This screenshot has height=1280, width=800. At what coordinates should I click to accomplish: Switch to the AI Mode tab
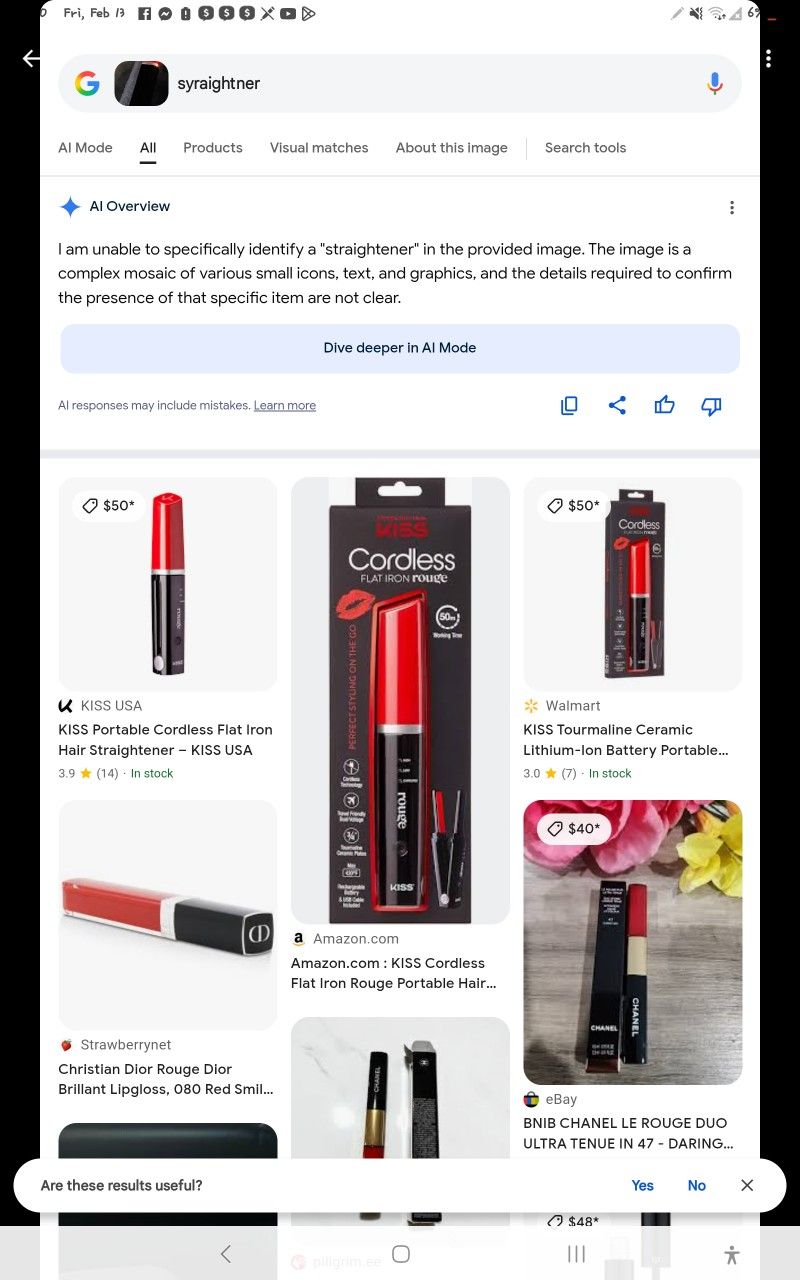[85, 148]
